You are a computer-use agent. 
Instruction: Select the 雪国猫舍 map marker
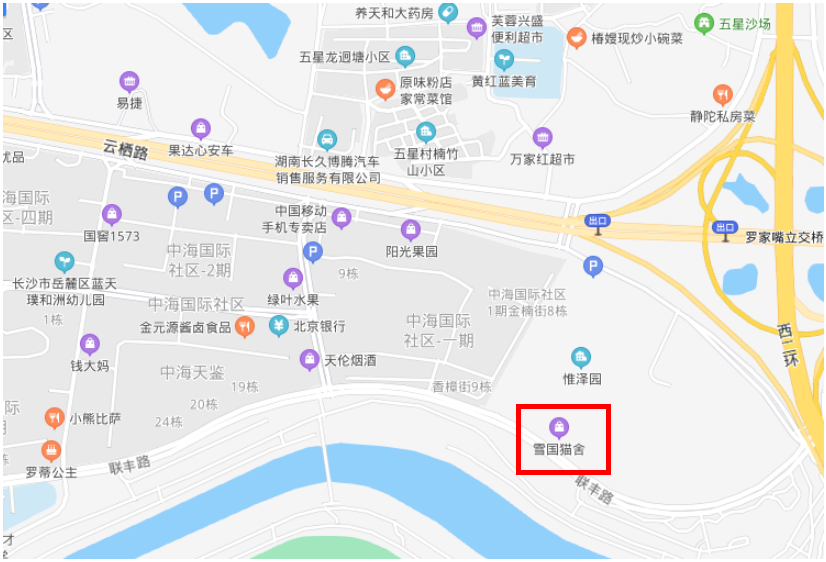point(559,427)
